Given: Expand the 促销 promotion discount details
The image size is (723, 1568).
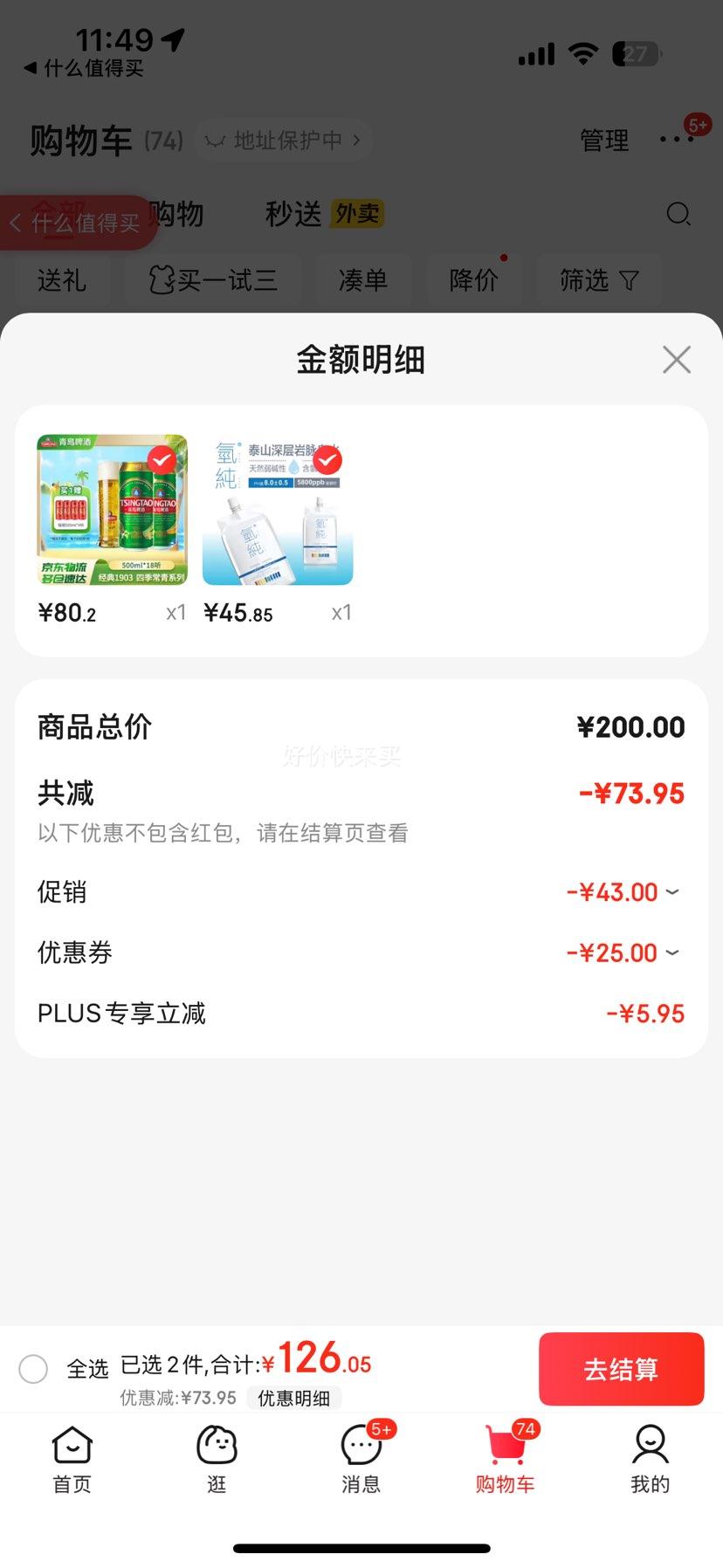Looking at the screenshot, I should coord(671,891).
